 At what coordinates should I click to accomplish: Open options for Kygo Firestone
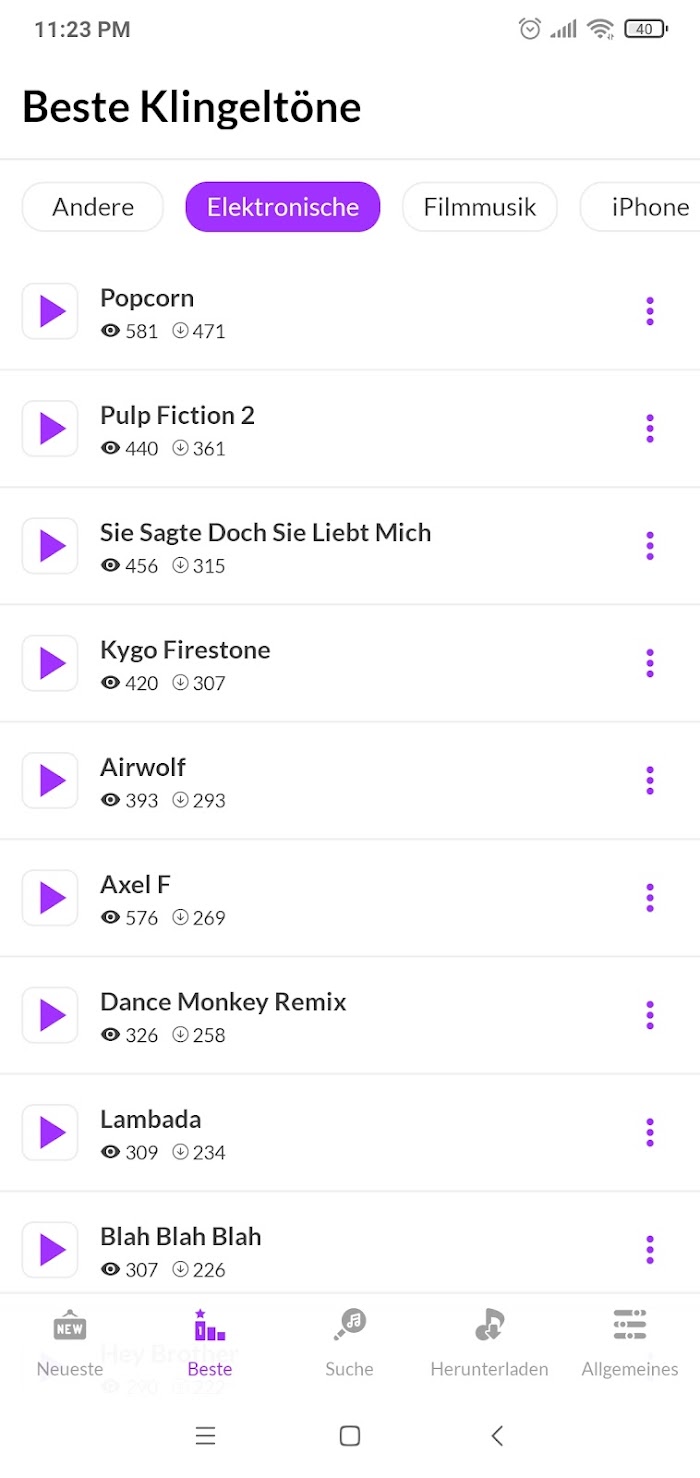(650, 663)
